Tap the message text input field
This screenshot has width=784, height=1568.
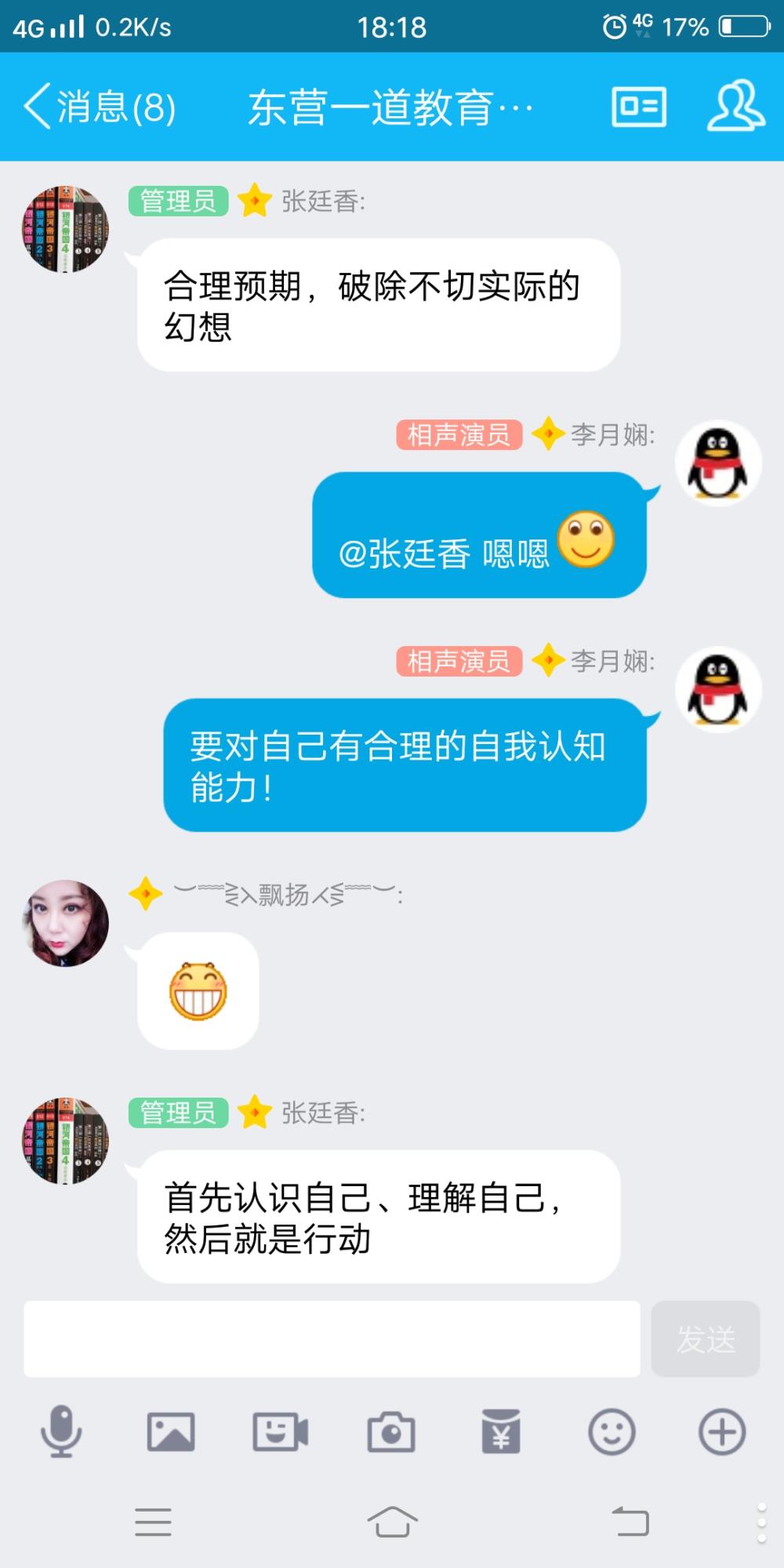coord(332,1338)
